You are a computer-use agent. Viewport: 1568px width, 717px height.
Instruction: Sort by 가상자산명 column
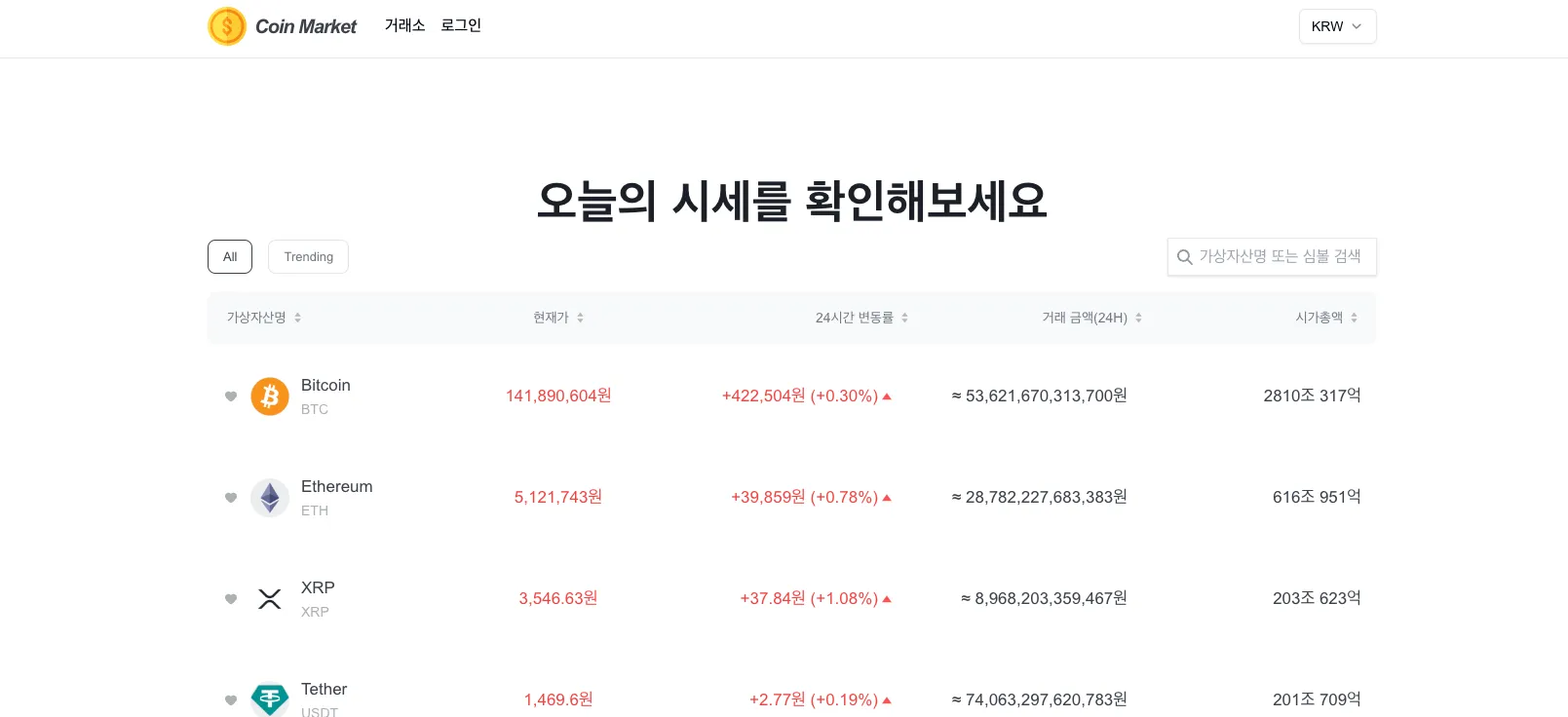(x=264, y=318)
